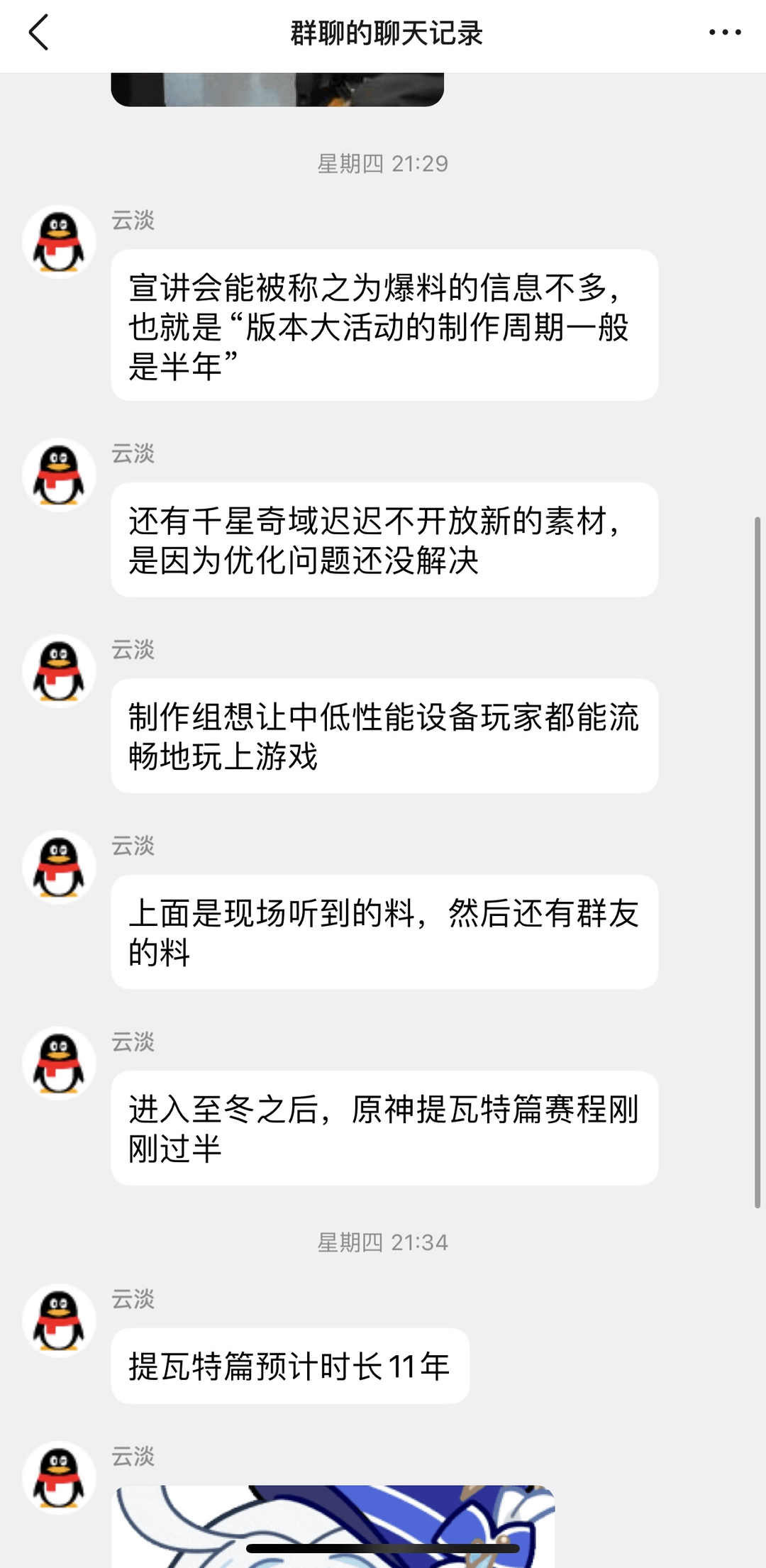Open the blue illustrated image sent by 云淡
Image resolution: width=766 pixels, height=1568 pixels.
pyautogui.click(x=333, y=1524)
